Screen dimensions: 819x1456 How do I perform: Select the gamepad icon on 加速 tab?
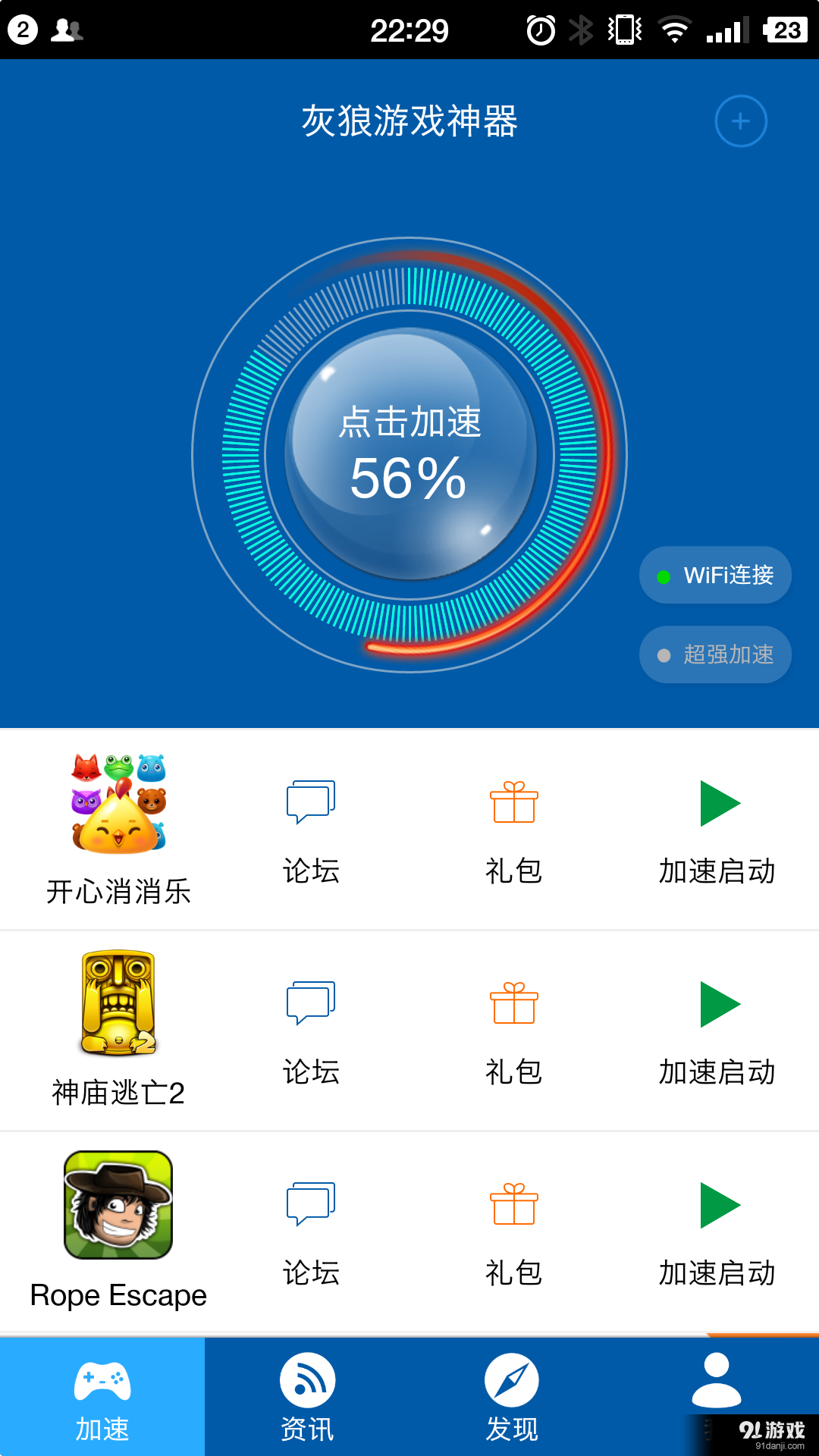[x=103, y=1384]
